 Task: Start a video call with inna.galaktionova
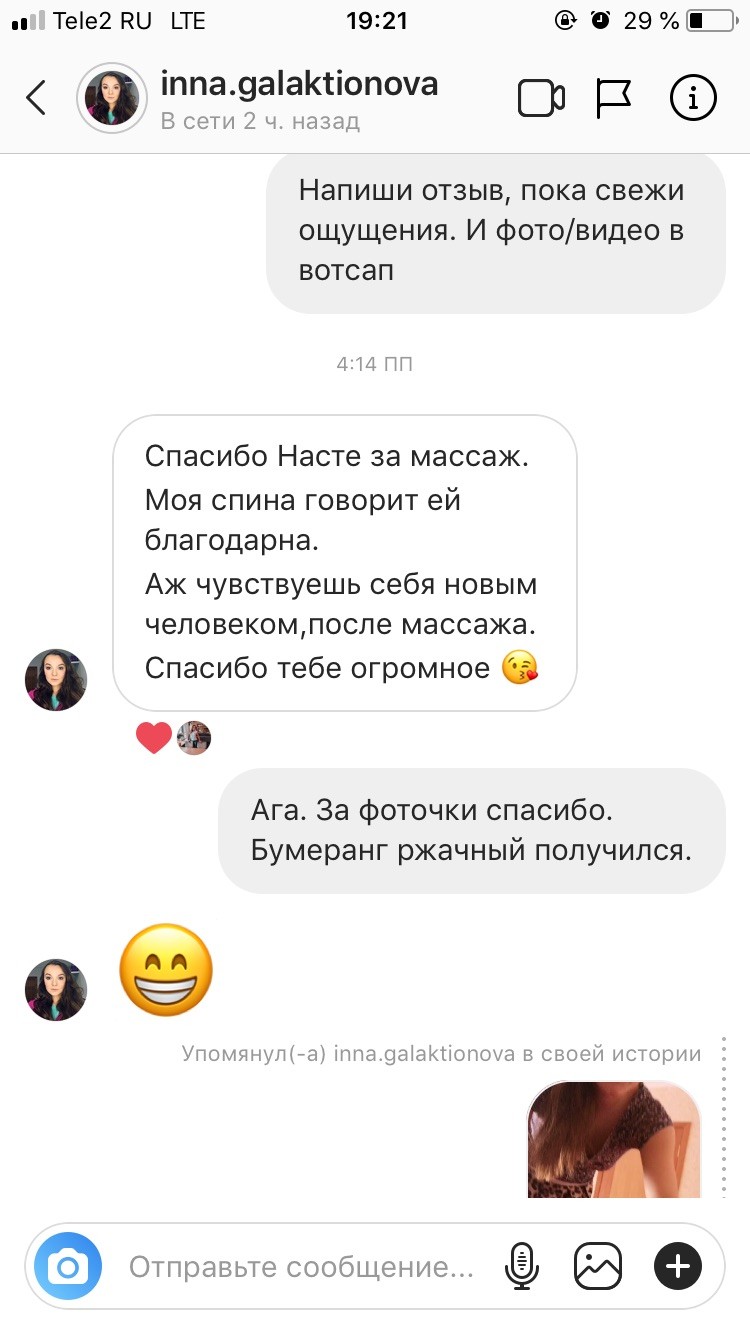coord(541,98)
